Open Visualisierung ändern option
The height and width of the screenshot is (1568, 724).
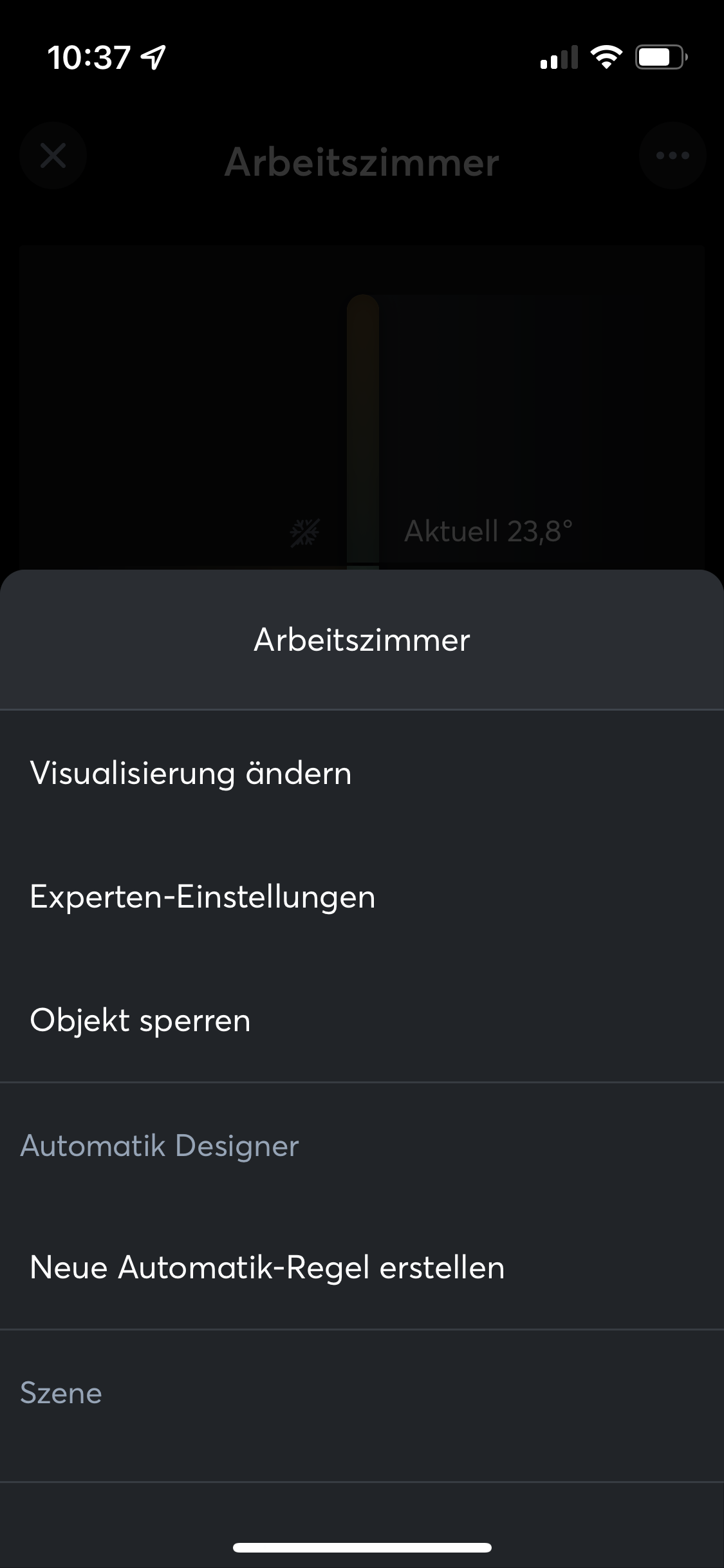(191, 773)
